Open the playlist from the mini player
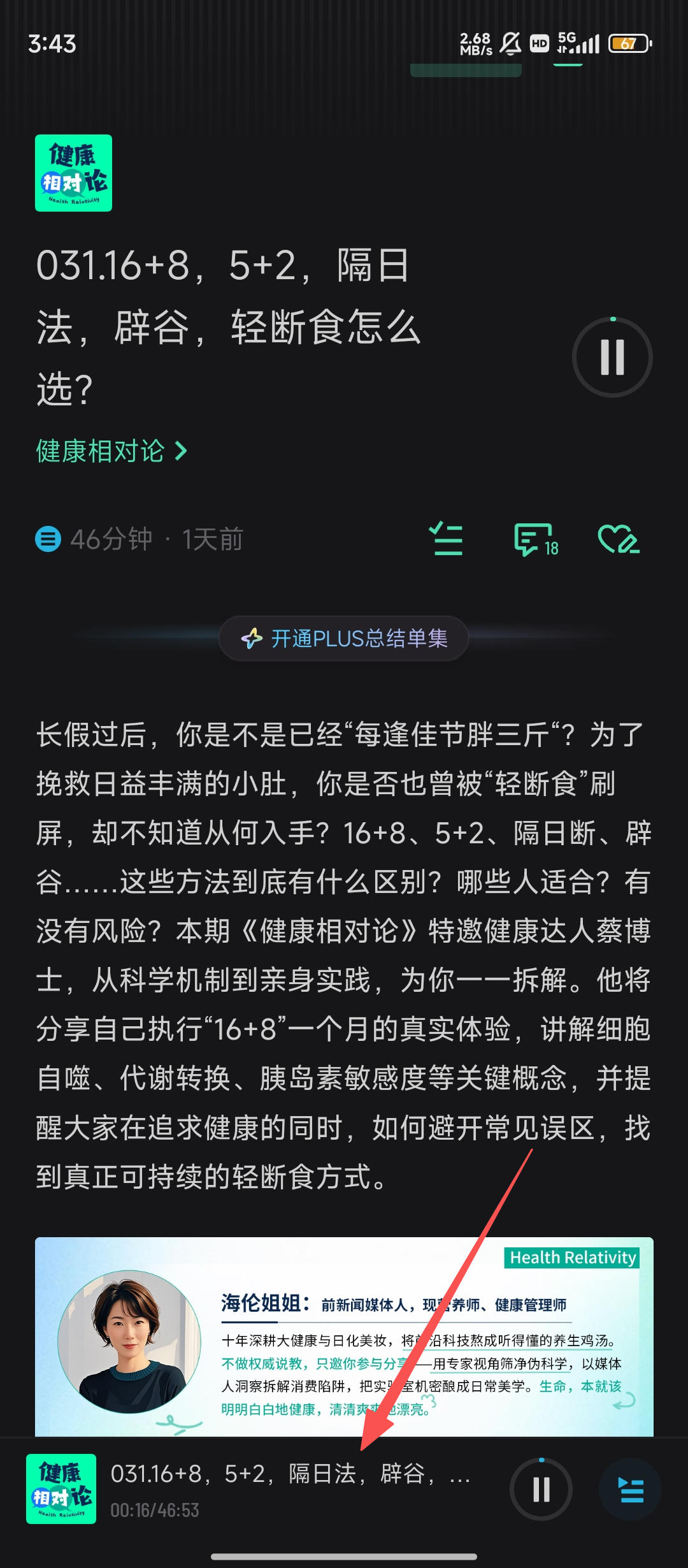Screen dimensions: 688x1568 [x=630, y=1490]
